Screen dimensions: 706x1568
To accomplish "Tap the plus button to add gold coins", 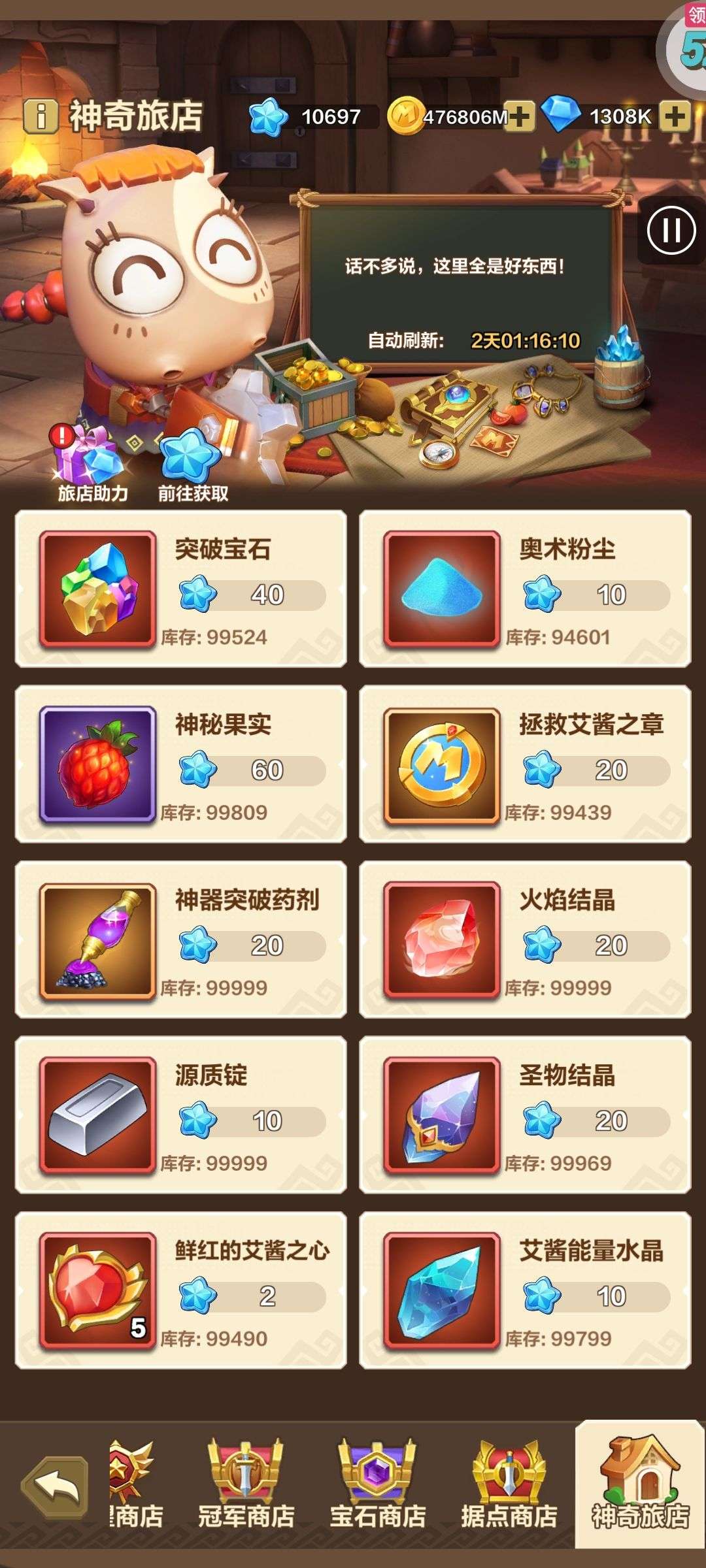I will [x=520, y=117].
